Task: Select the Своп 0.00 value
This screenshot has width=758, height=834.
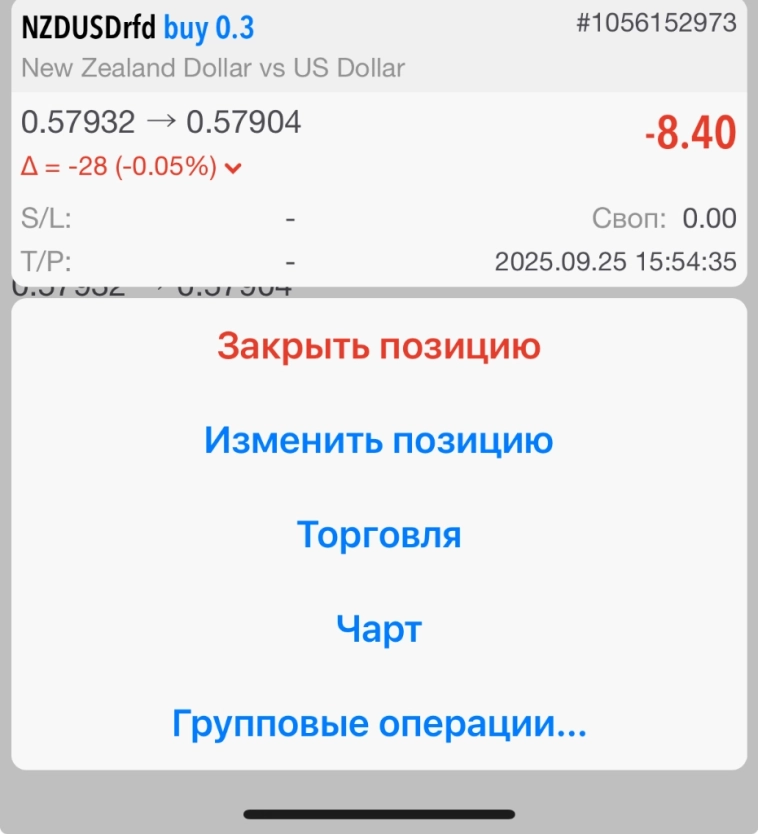Action: coord(710,218)
